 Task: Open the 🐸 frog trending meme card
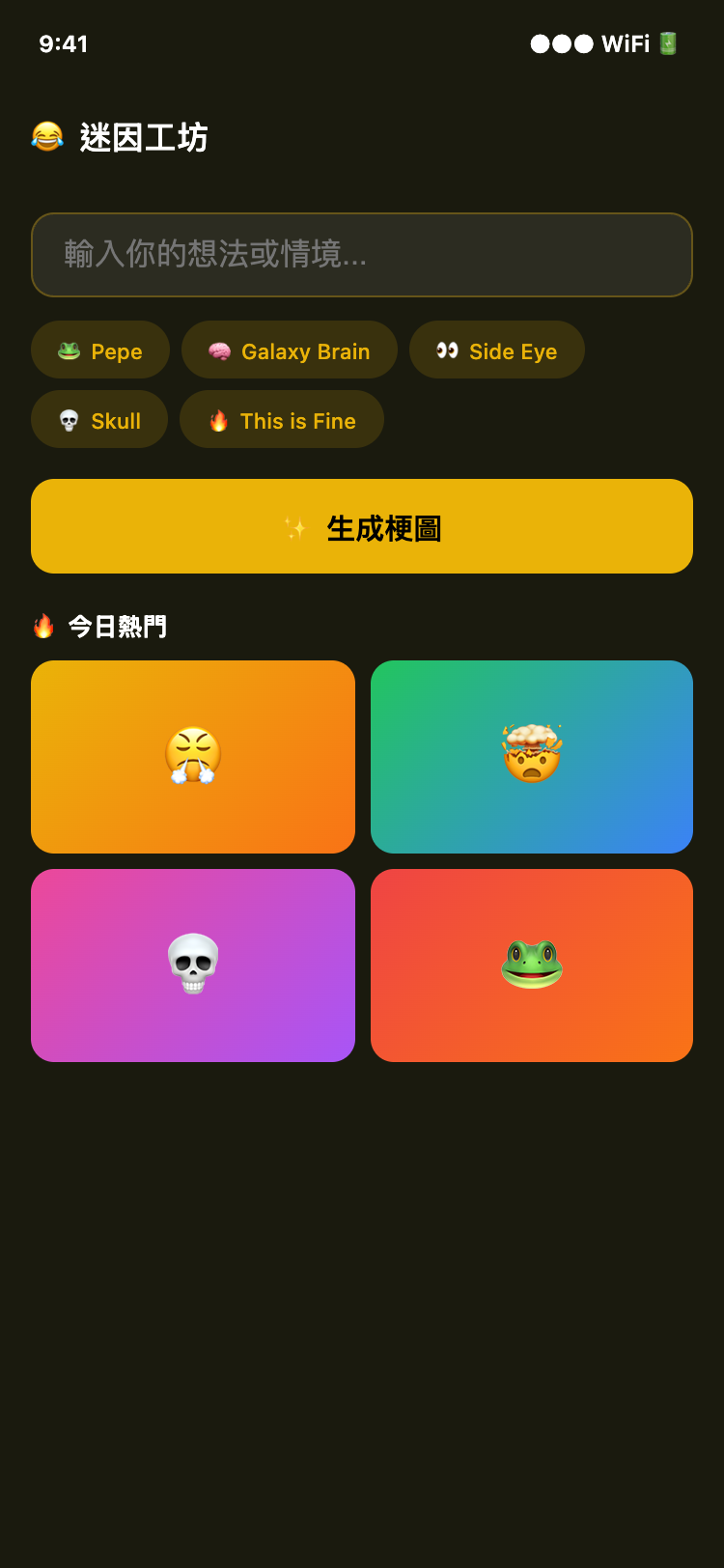click(x=531, y=965)
